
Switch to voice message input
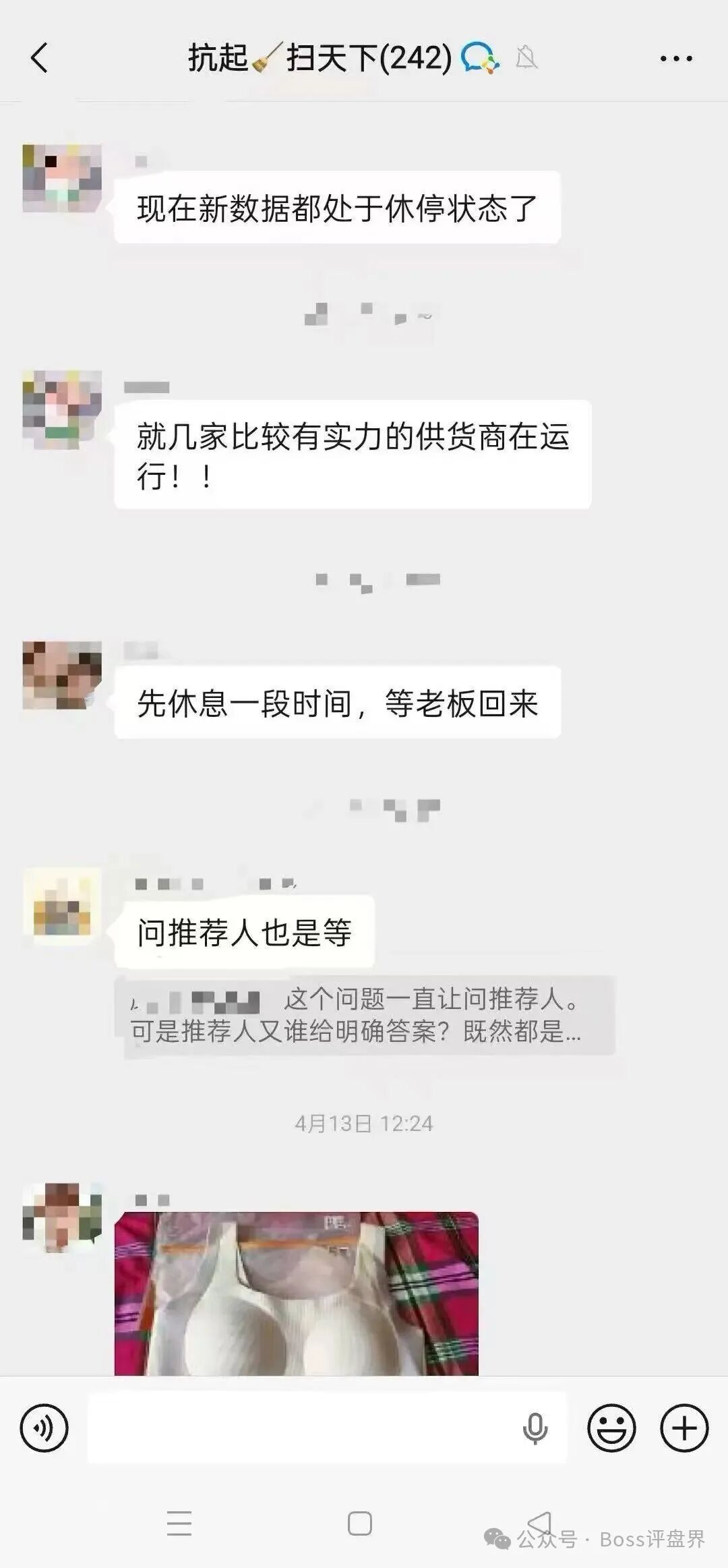pos(44,1428)
